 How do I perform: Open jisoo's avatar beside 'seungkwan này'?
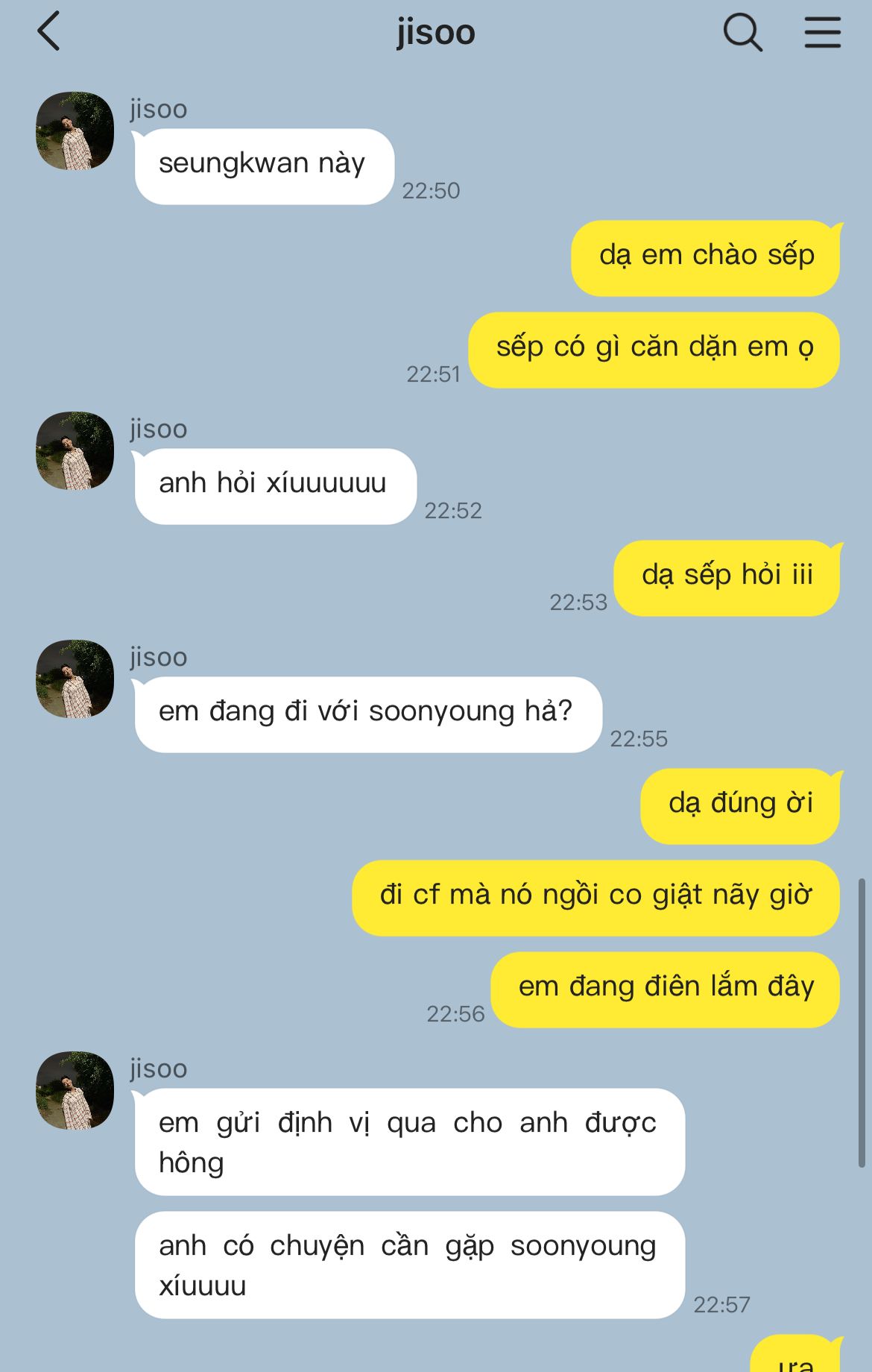tap(75, 131)
